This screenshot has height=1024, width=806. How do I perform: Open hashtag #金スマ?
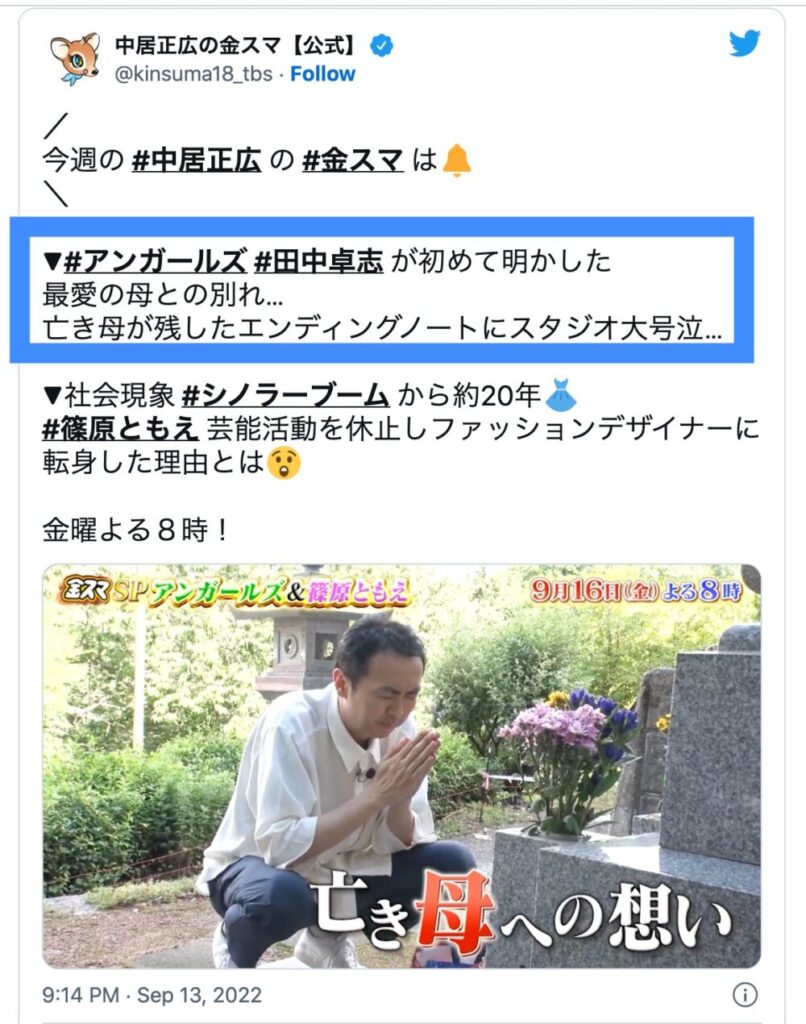click(353, 158)
